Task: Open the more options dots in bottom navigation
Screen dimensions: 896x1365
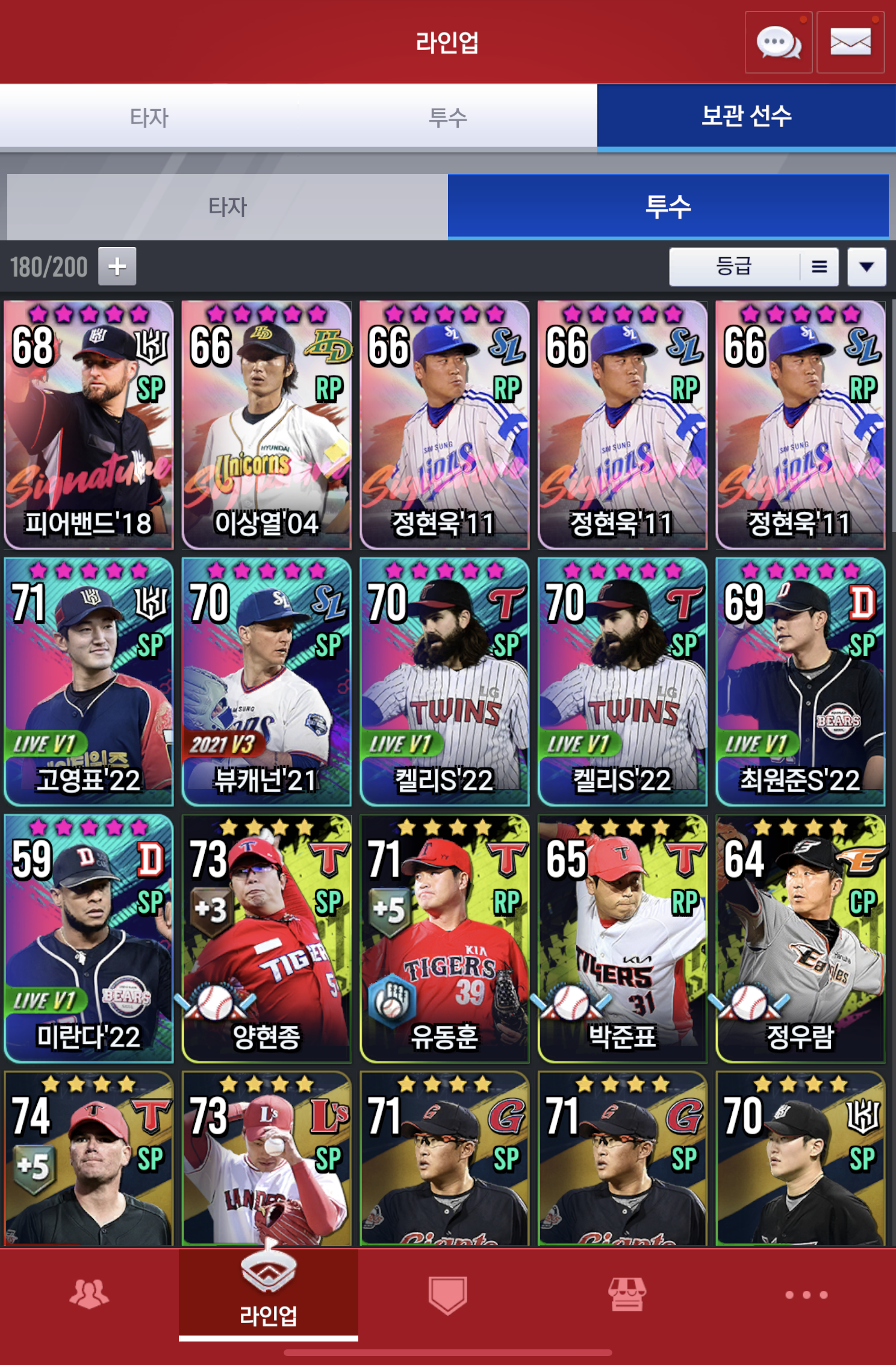Action: point(806,1294)
